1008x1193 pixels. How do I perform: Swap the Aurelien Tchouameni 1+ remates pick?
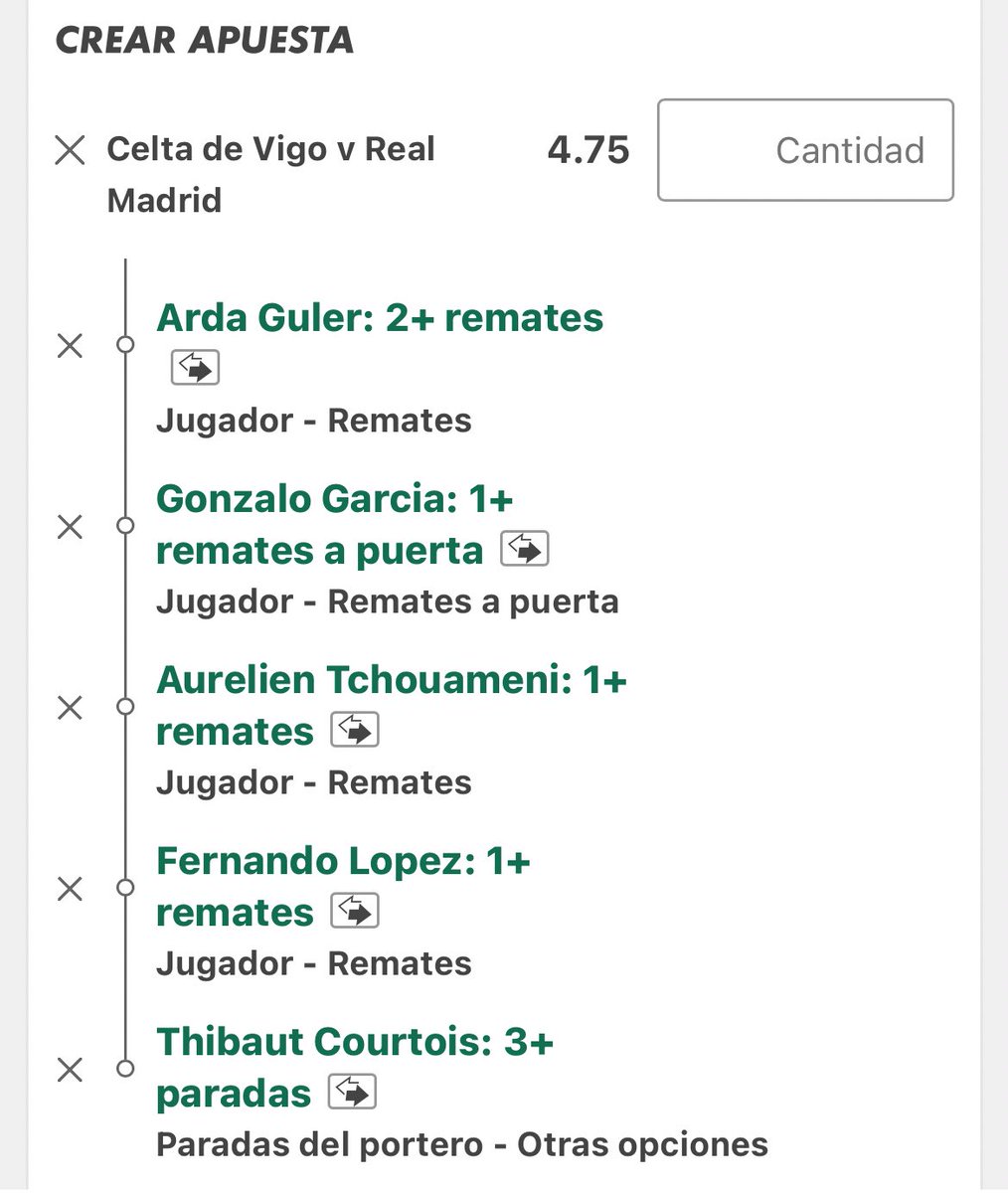(x=355, y=730)
